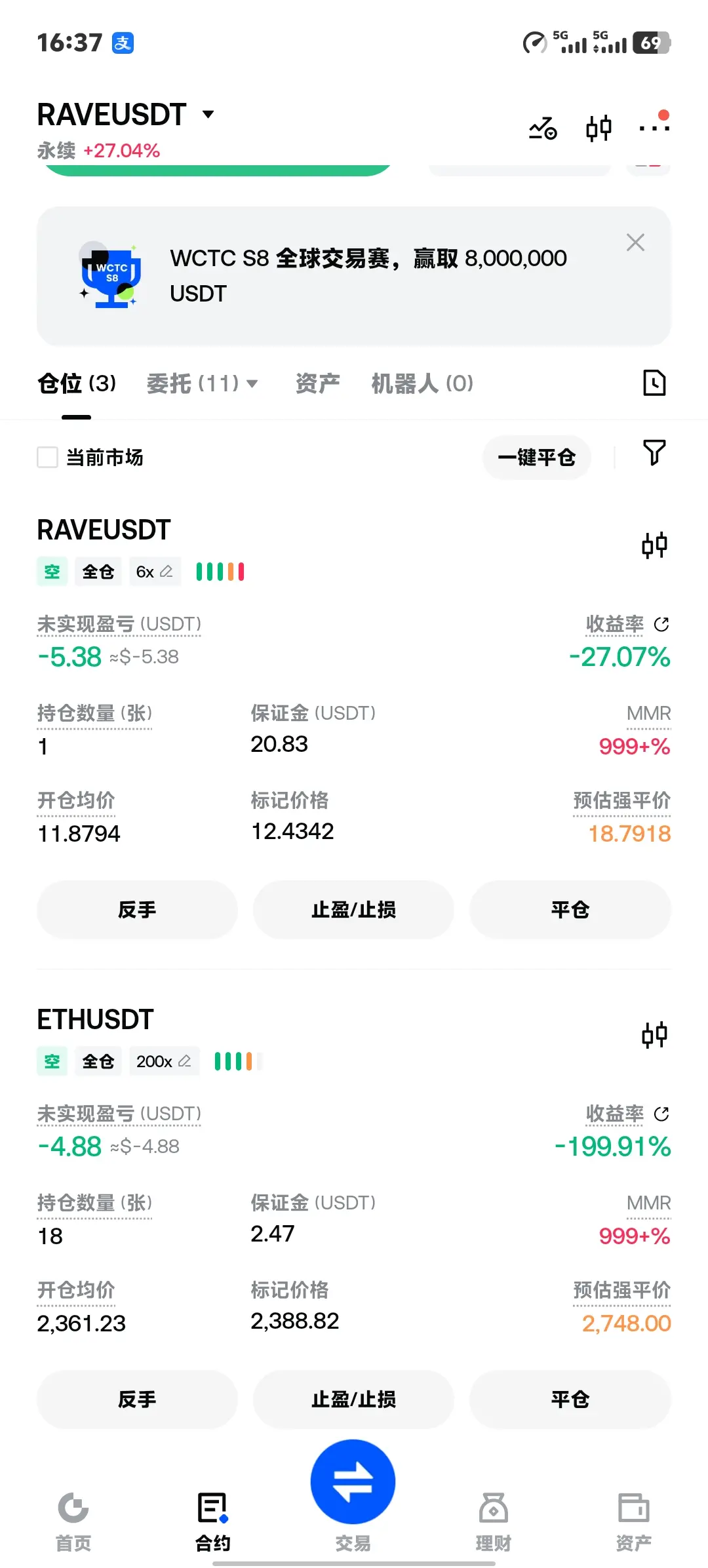Tap 反手 for the RAVEUSDT position
Viewport: 708px width, 1568px height.
click(137, 910)
